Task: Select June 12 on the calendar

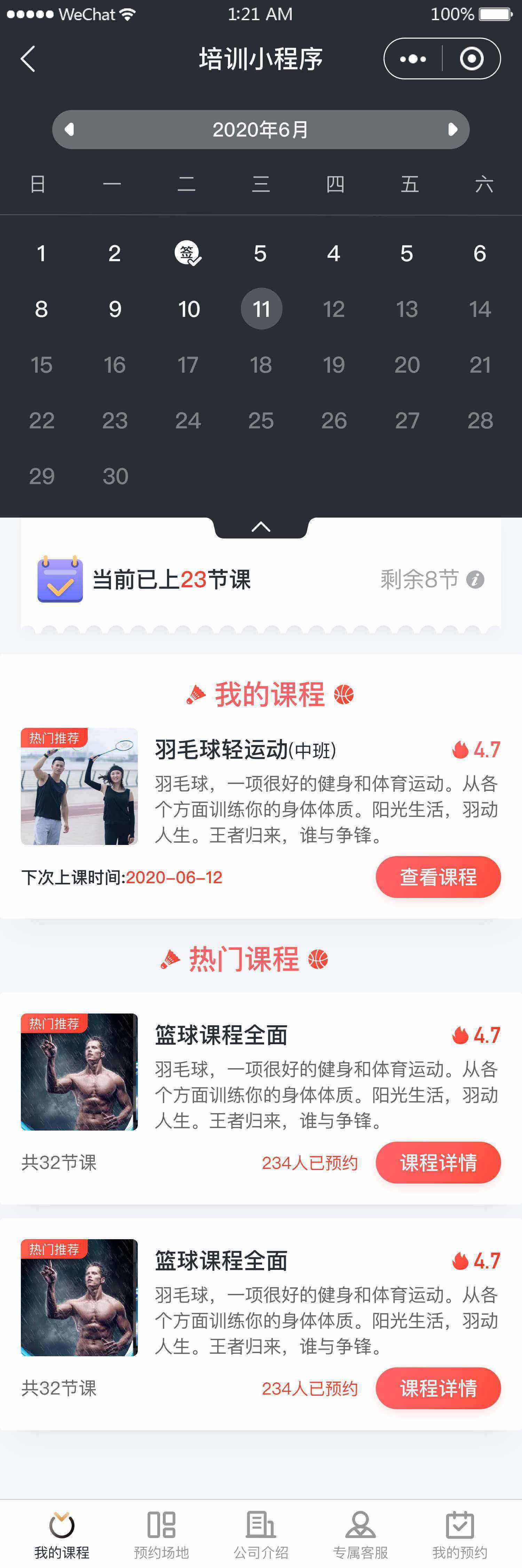Action: [x=333, y=309]
